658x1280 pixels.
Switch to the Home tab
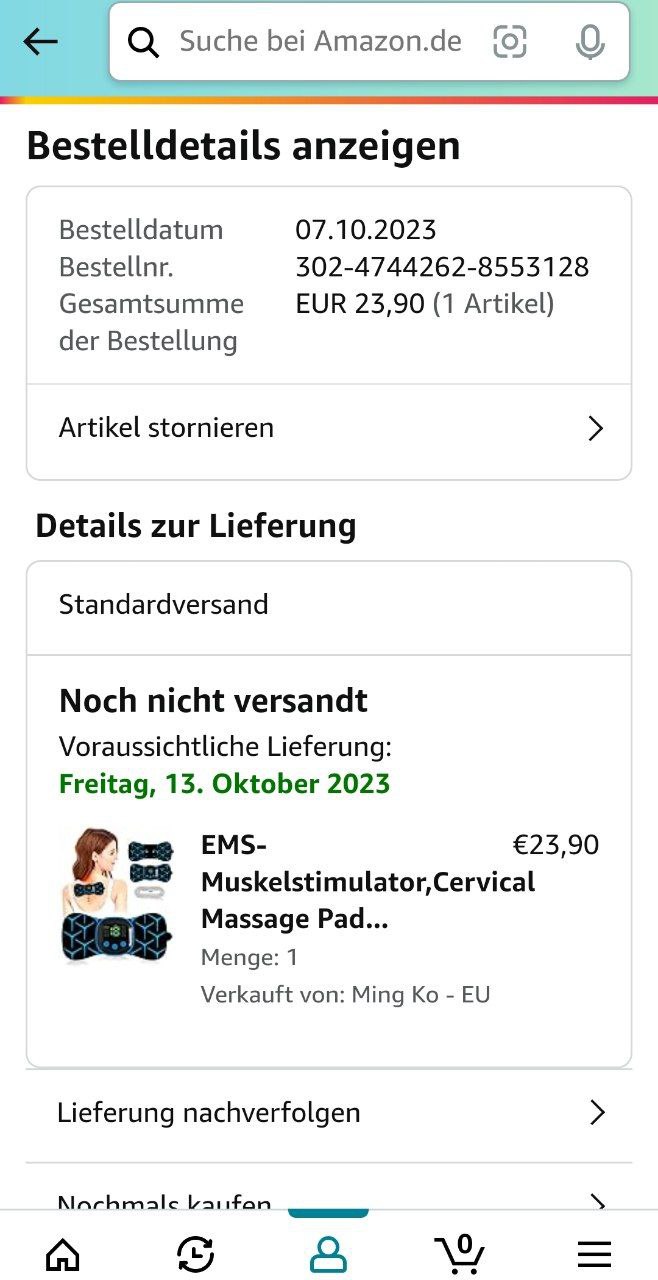[63, 1253]
